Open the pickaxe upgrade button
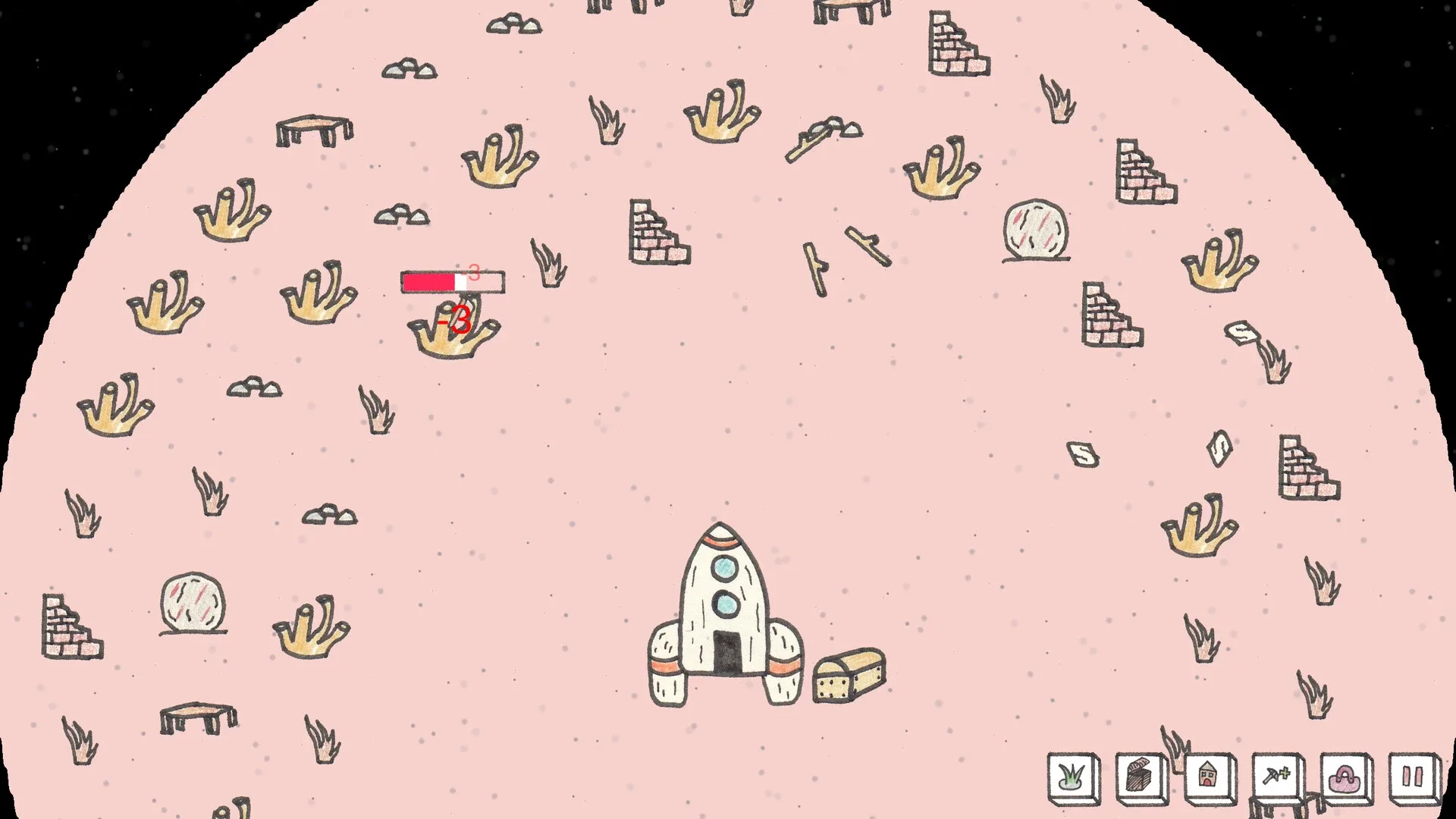 1277,777
